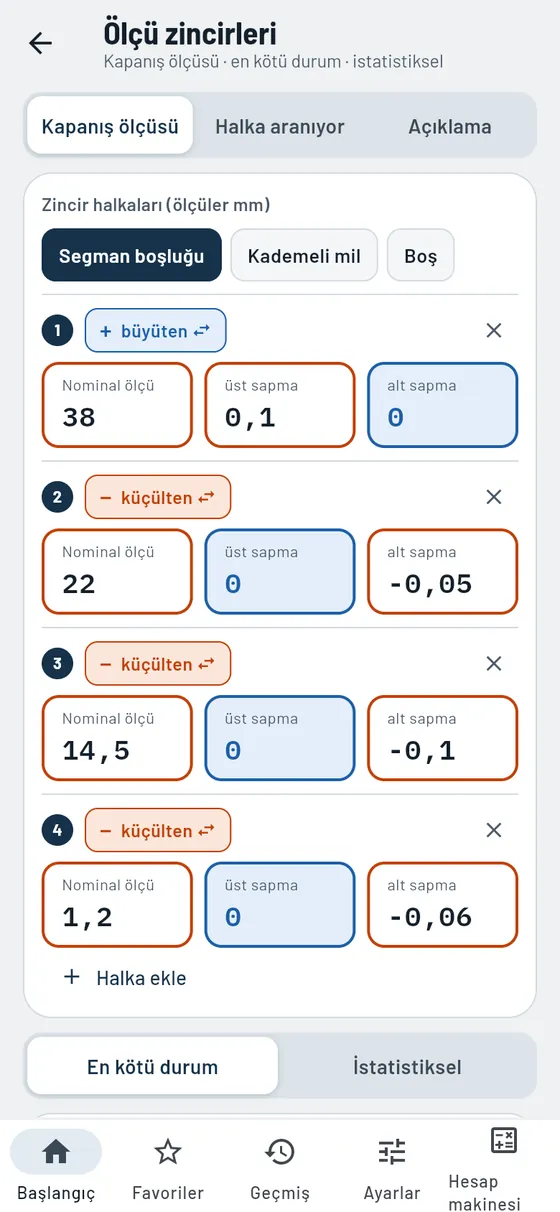Delete chain link 2
Viewport: 560px width, 1212px height.
(493, 497)
